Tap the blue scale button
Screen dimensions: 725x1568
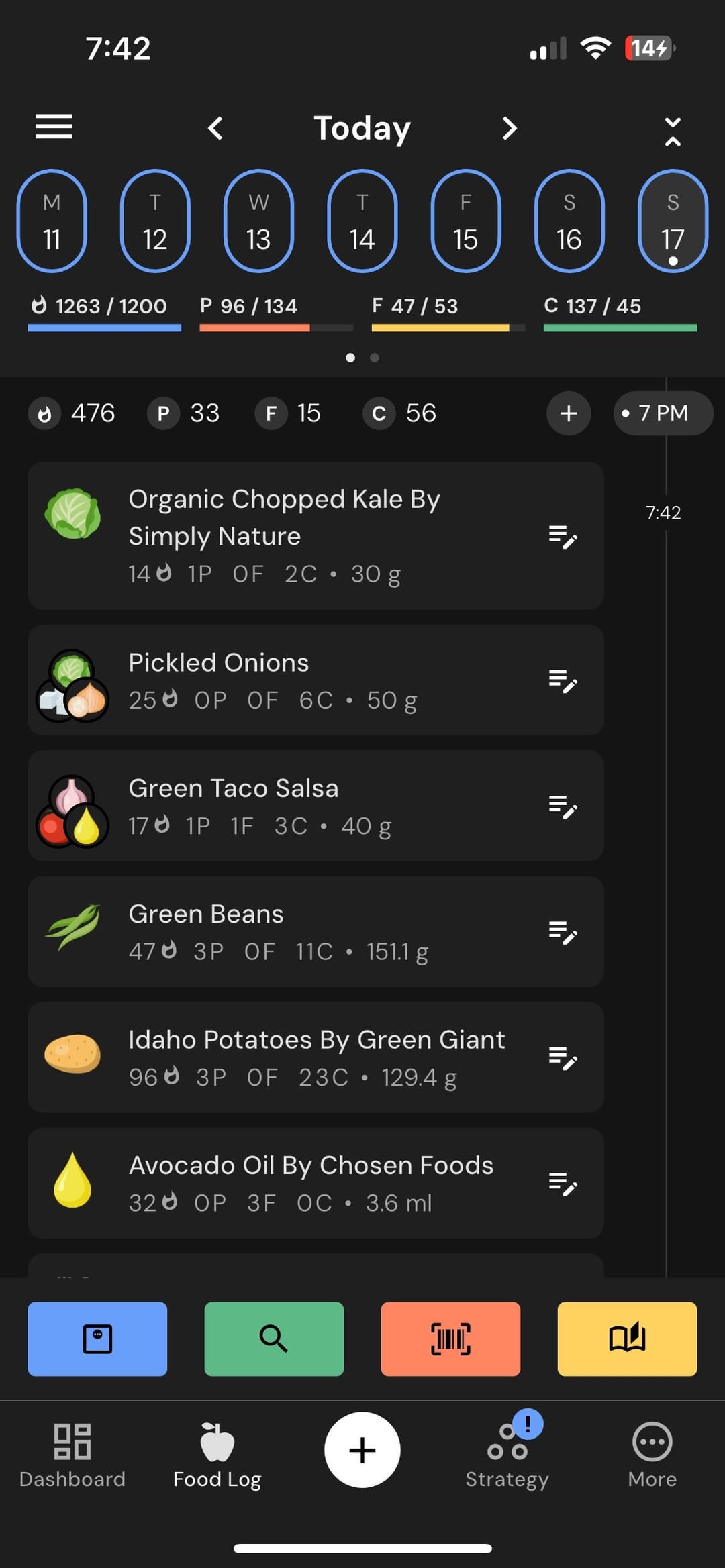[97, 1339]
